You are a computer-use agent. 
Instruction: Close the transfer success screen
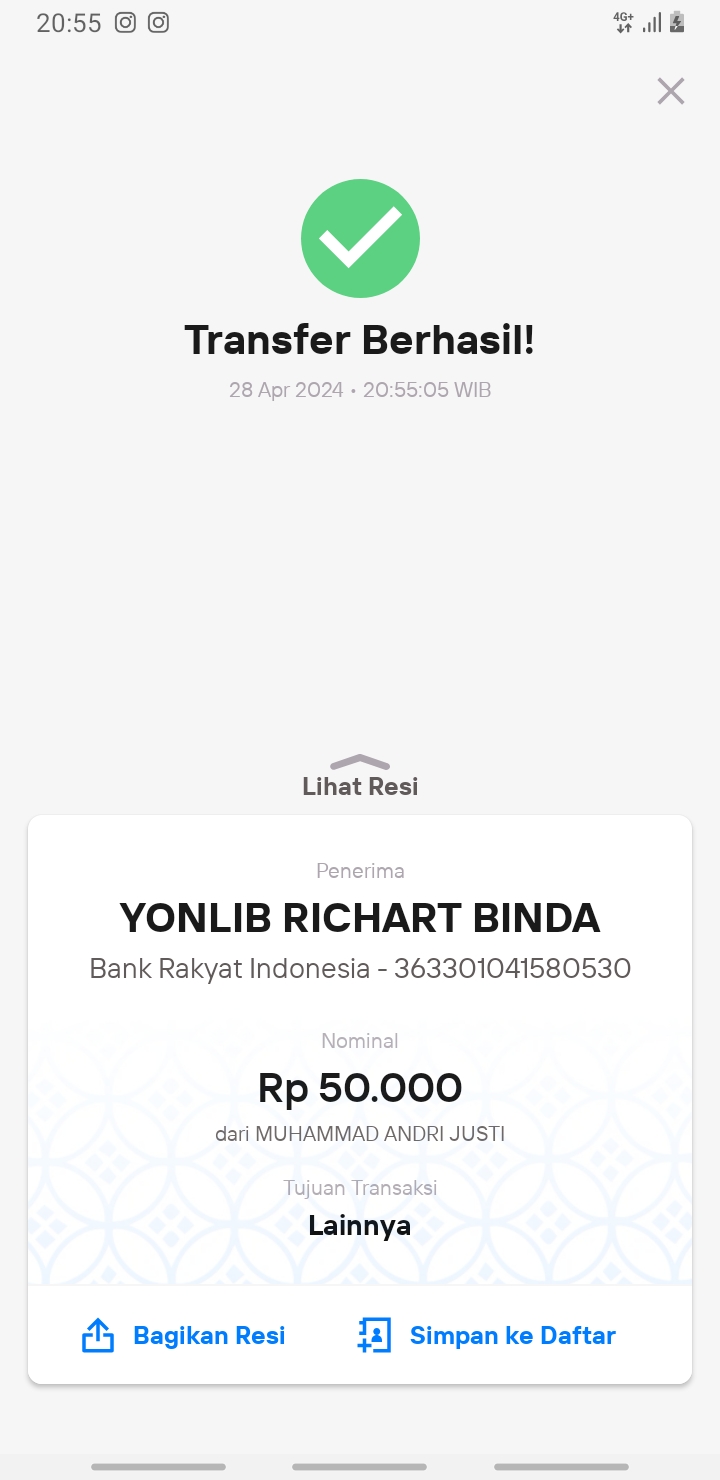click(x=670, y=91)
